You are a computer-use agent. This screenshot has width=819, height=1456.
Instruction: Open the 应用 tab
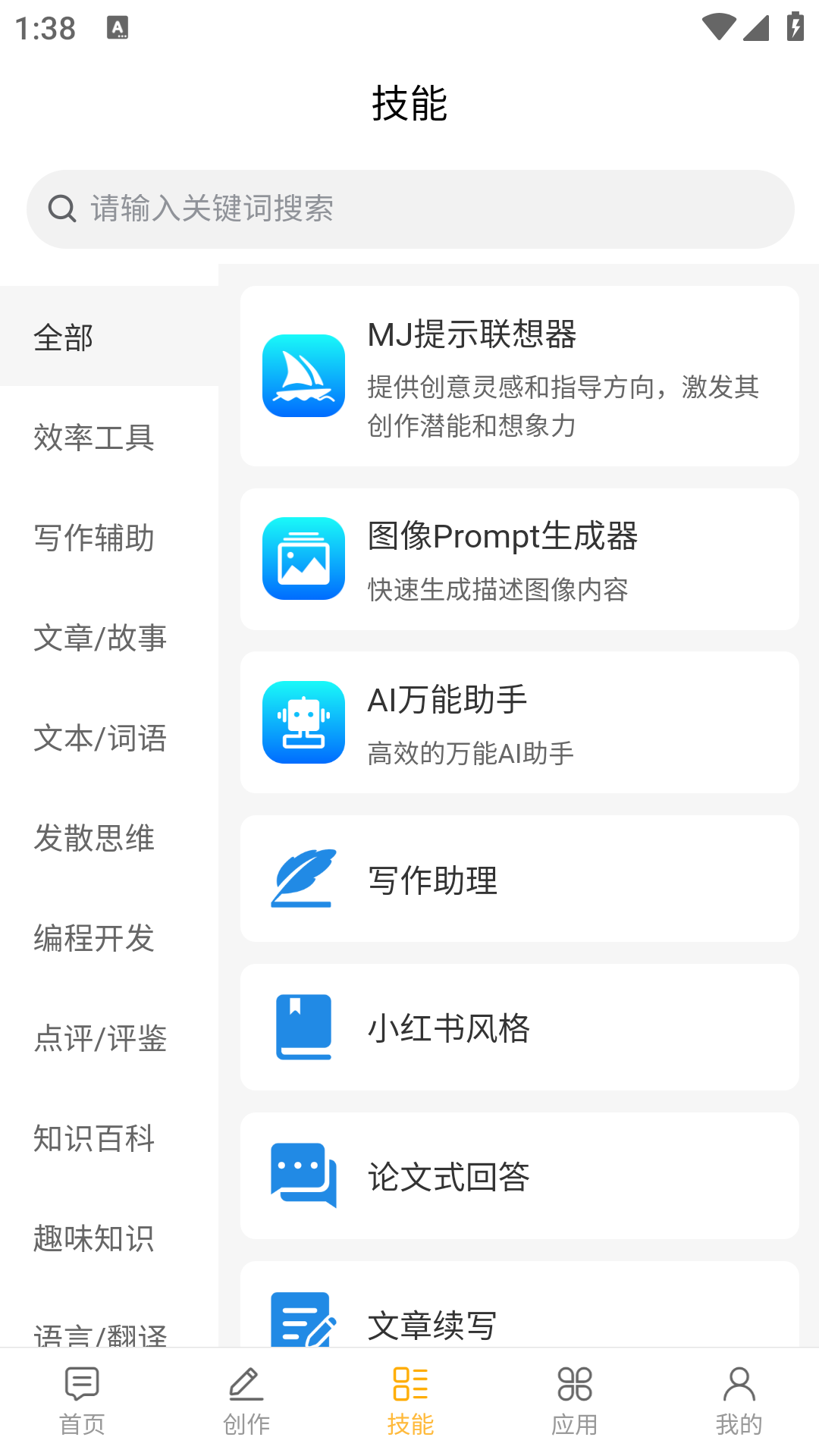click(574, 1401)
